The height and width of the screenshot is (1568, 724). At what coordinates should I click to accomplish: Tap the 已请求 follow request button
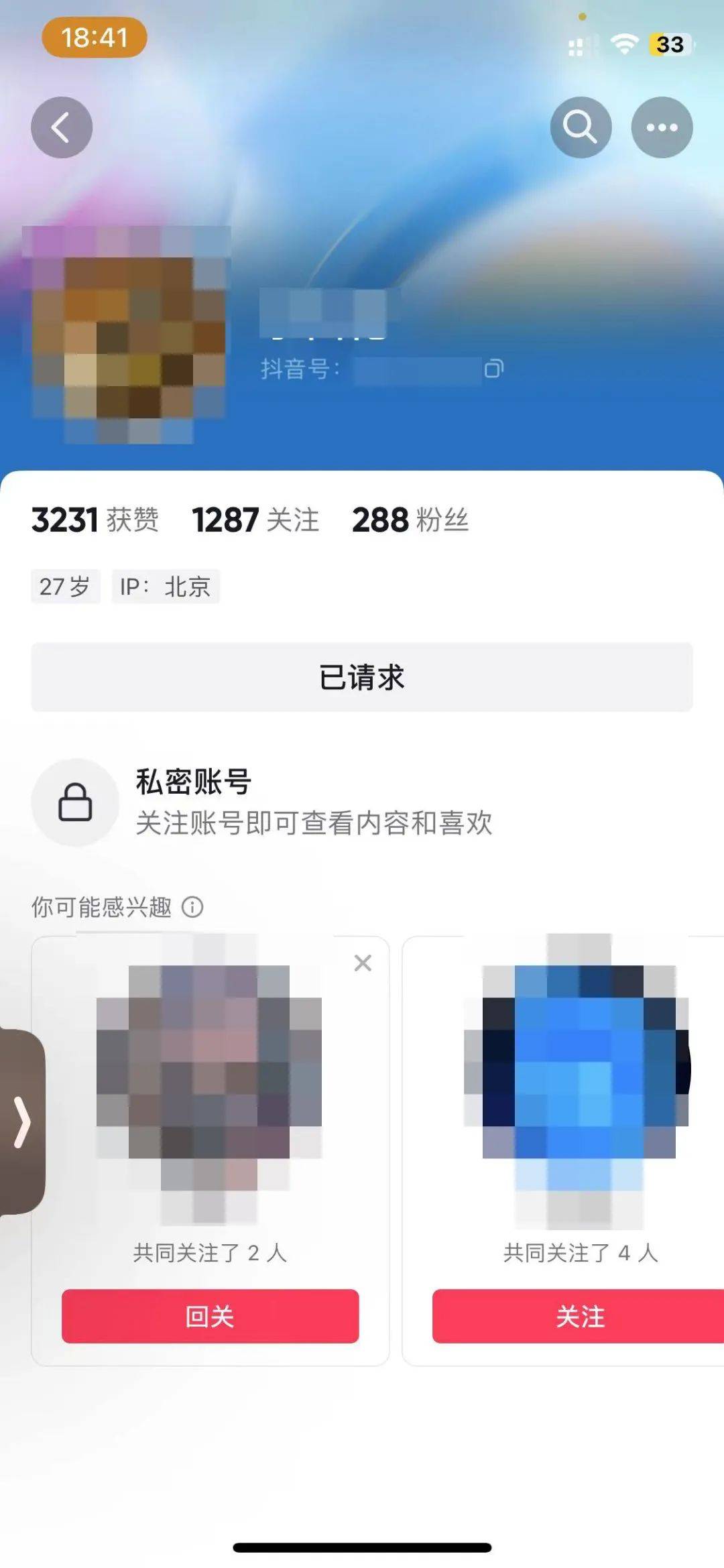362,677
